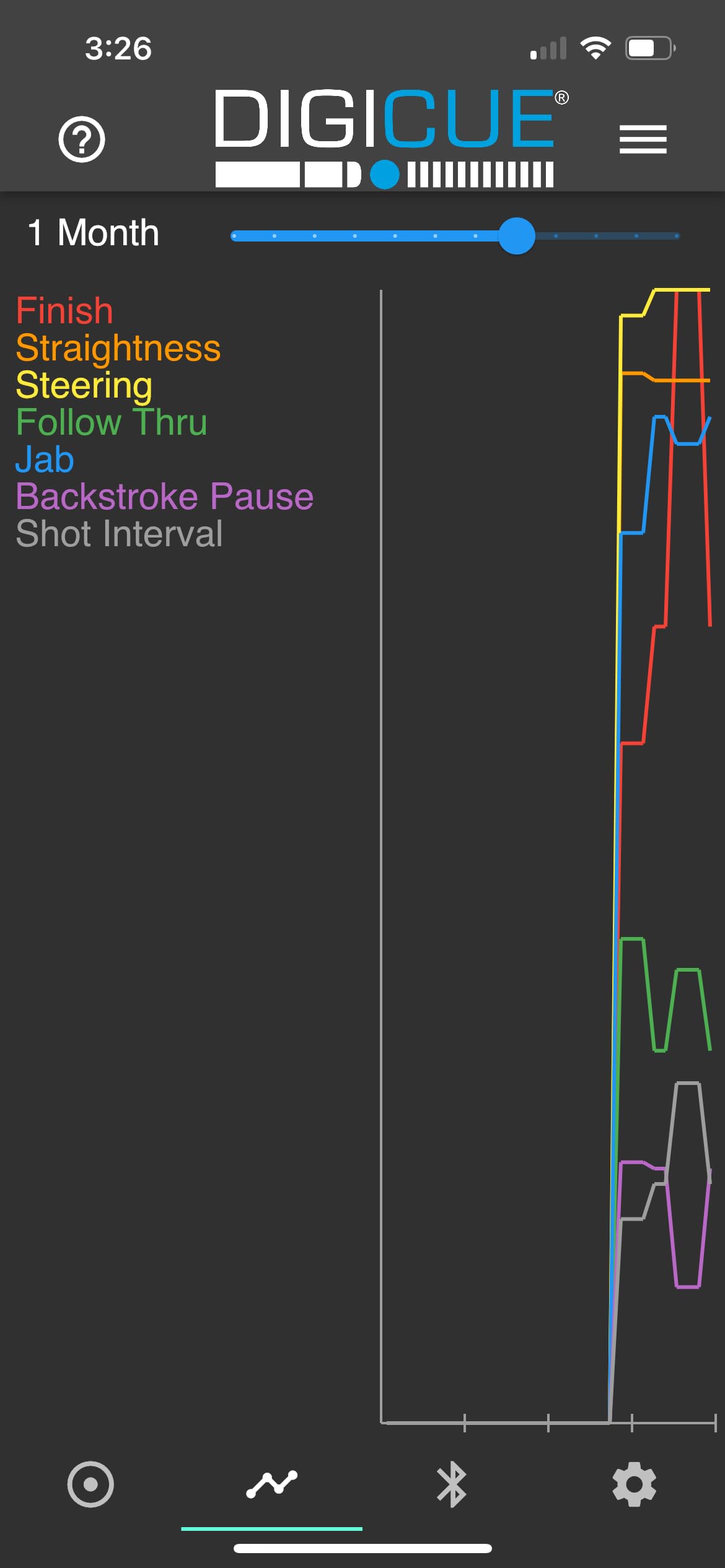
Task: Switch to the target shot tab
Action: pyautogui.click(x=90, y=1484)
